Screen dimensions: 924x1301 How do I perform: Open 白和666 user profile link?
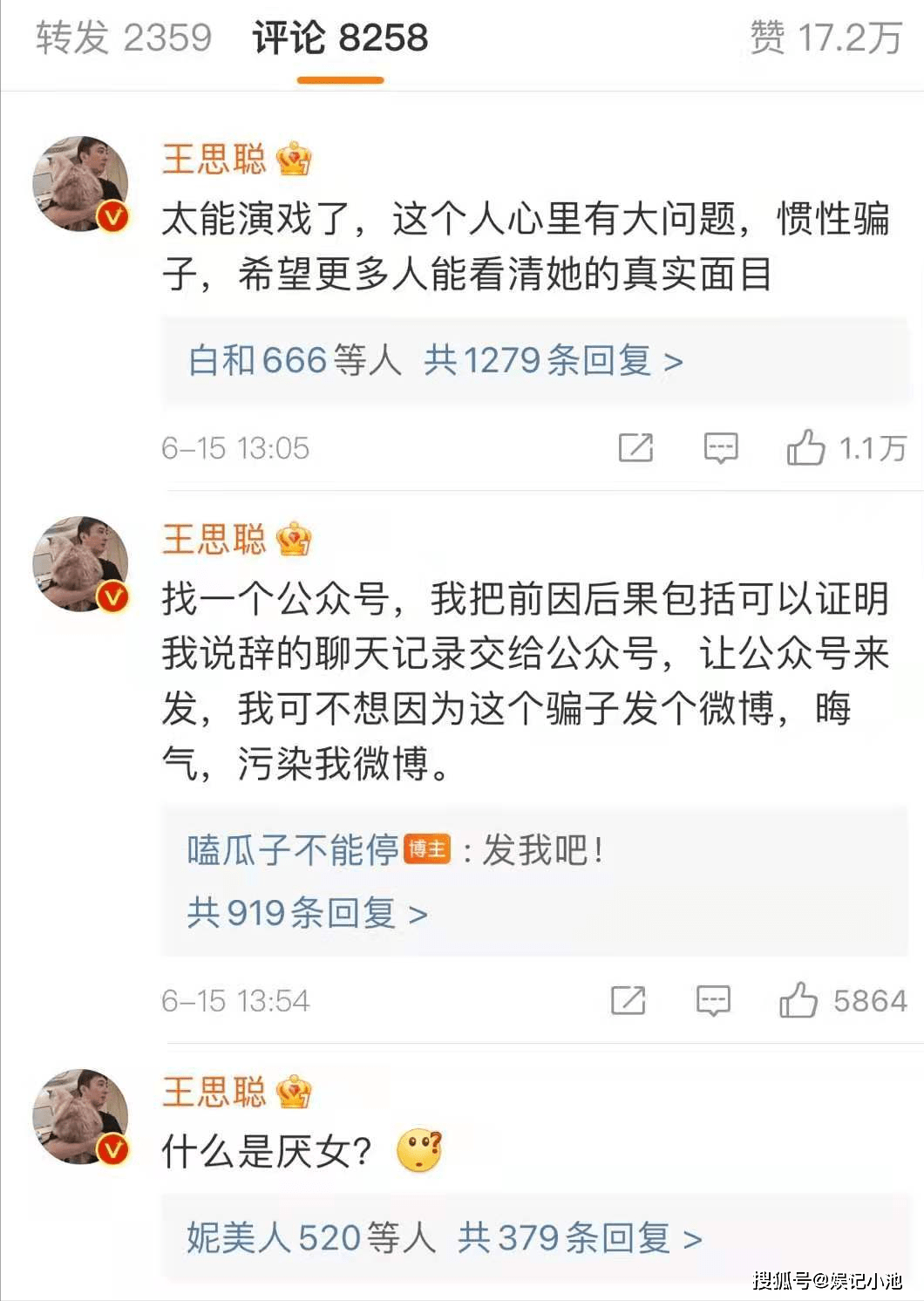coord(257,360)
